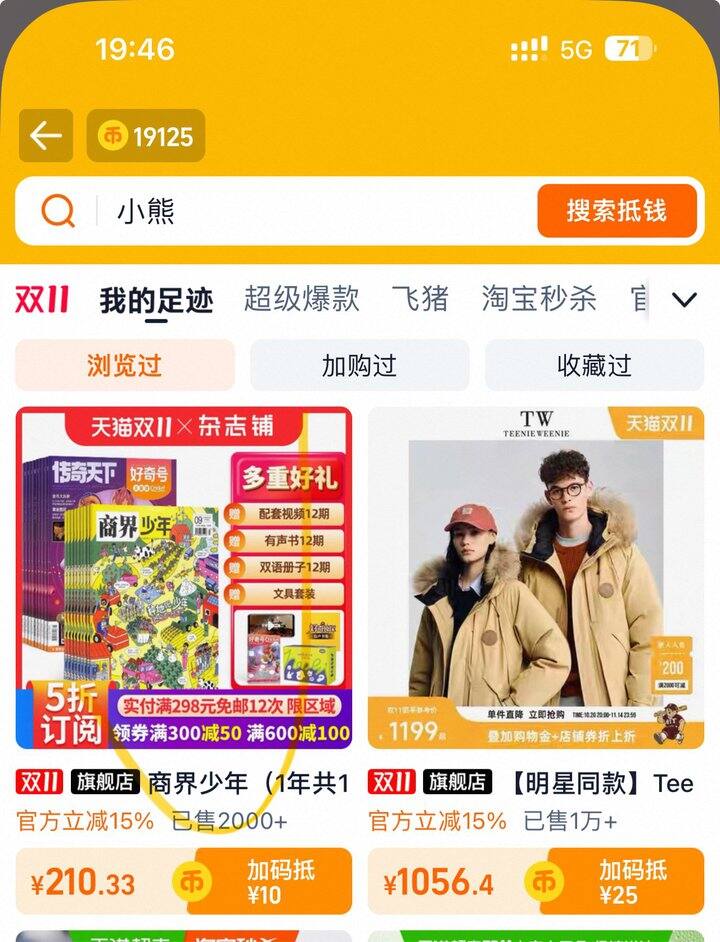Open the 飞猪 tab
Viewport: 720px width, 942px height.
point(420,299)
